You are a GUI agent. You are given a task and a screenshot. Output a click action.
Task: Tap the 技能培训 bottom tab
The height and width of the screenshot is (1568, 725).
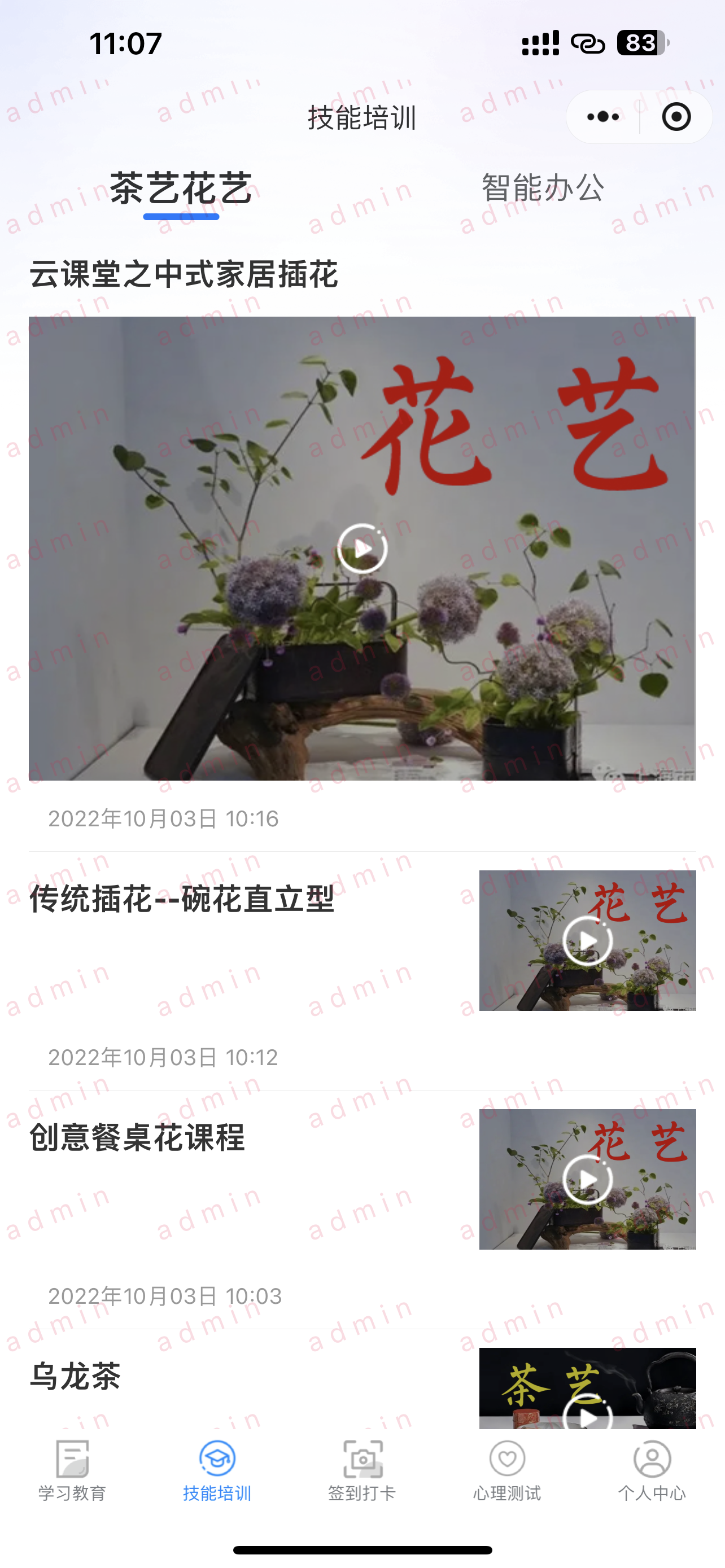217,1470
